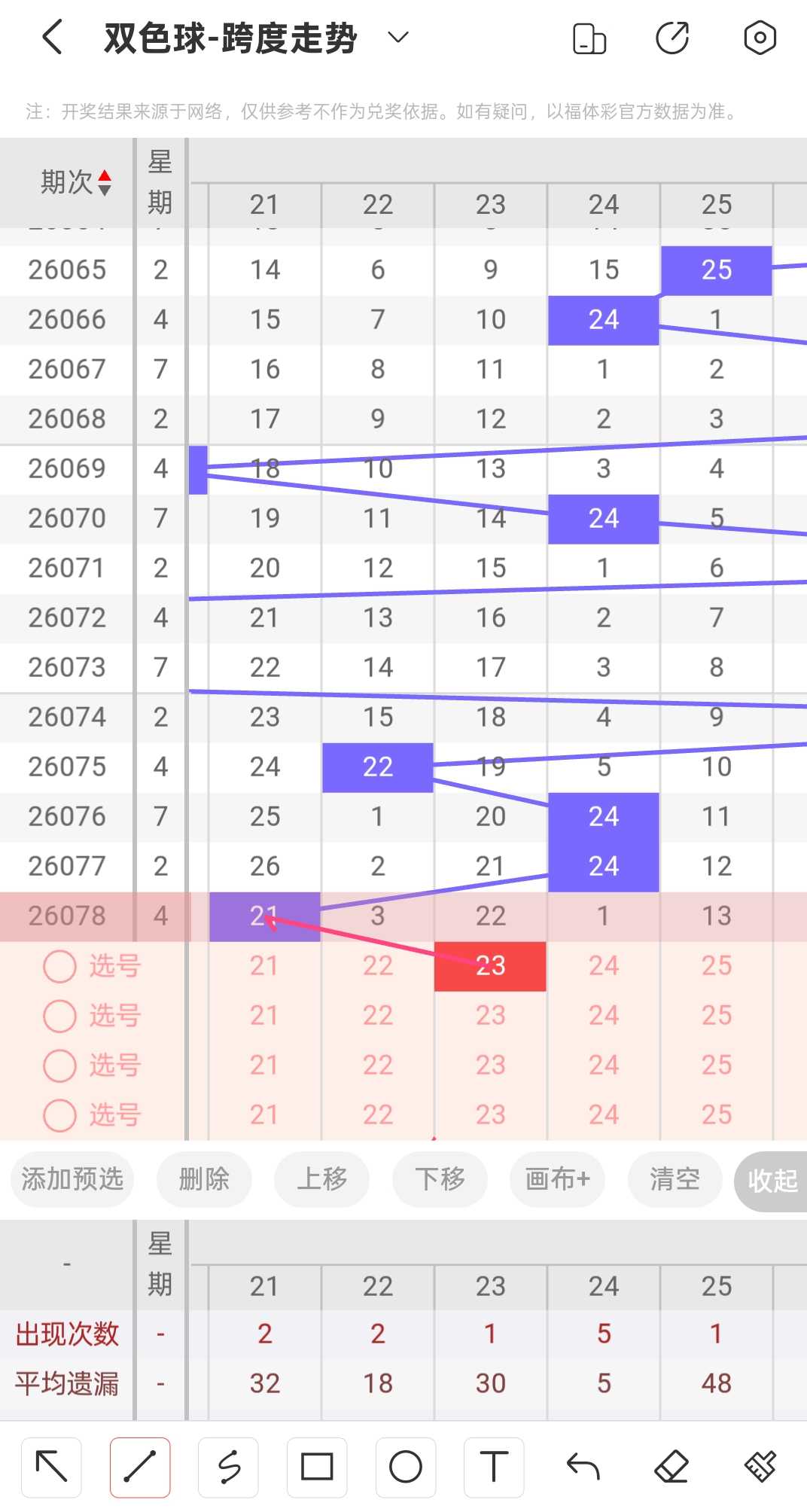The height and width of the screenshot is (1512, 807).
Task: Choose the freehand curve tool
Action: click(x=229, y=1468)
